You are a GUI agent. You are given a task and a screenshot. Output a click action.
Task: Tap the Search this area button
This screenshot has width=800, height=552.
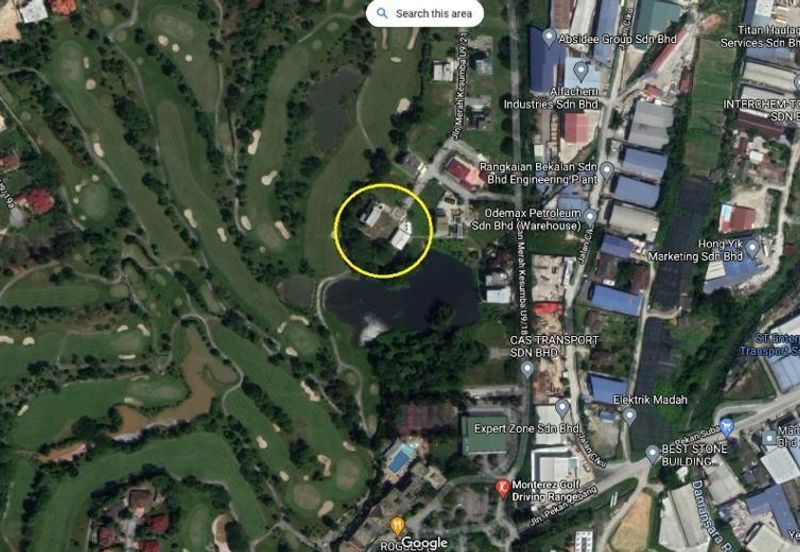tap(425, 14)
